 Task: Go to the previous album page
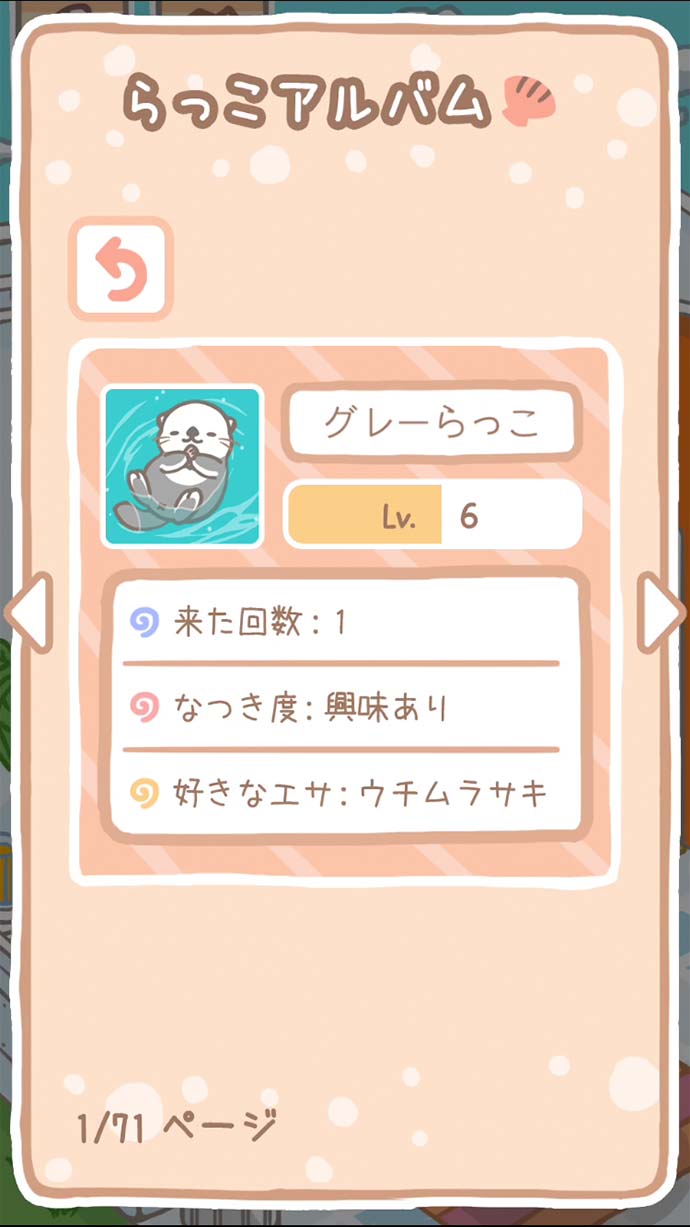coord(29,613)
